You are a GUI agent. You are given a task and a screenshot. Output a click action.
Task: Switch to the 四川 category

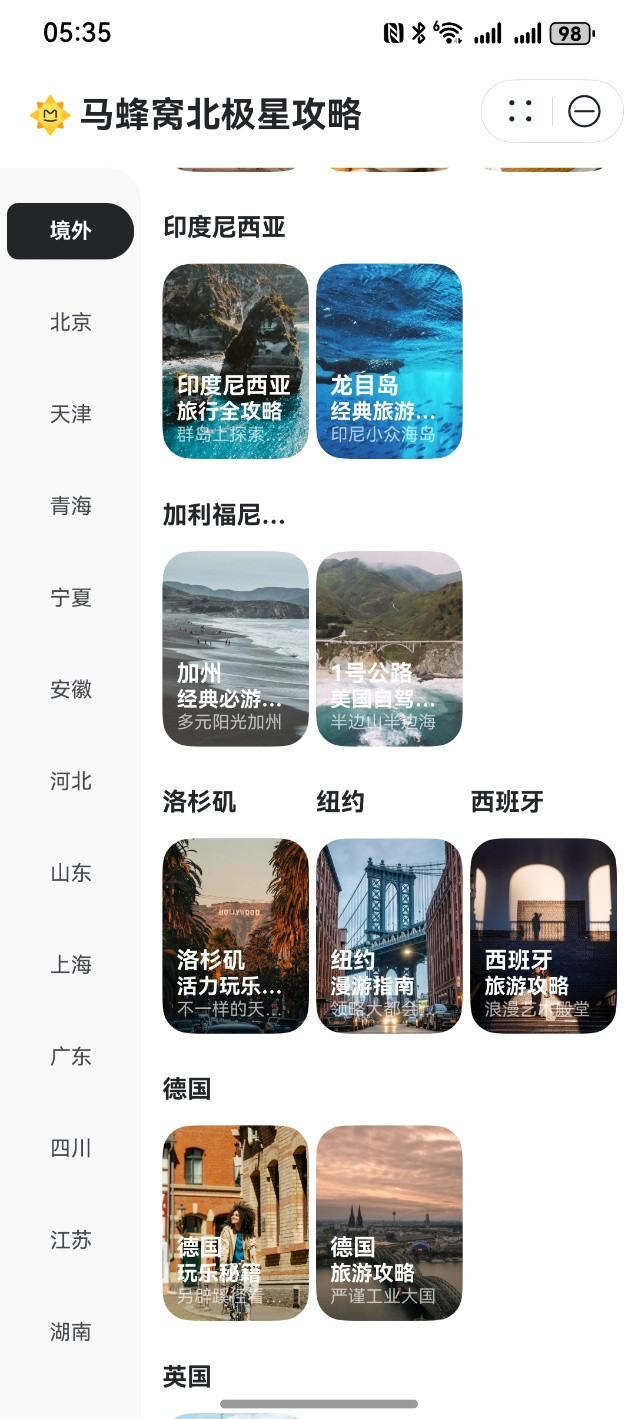(71, 1148)
